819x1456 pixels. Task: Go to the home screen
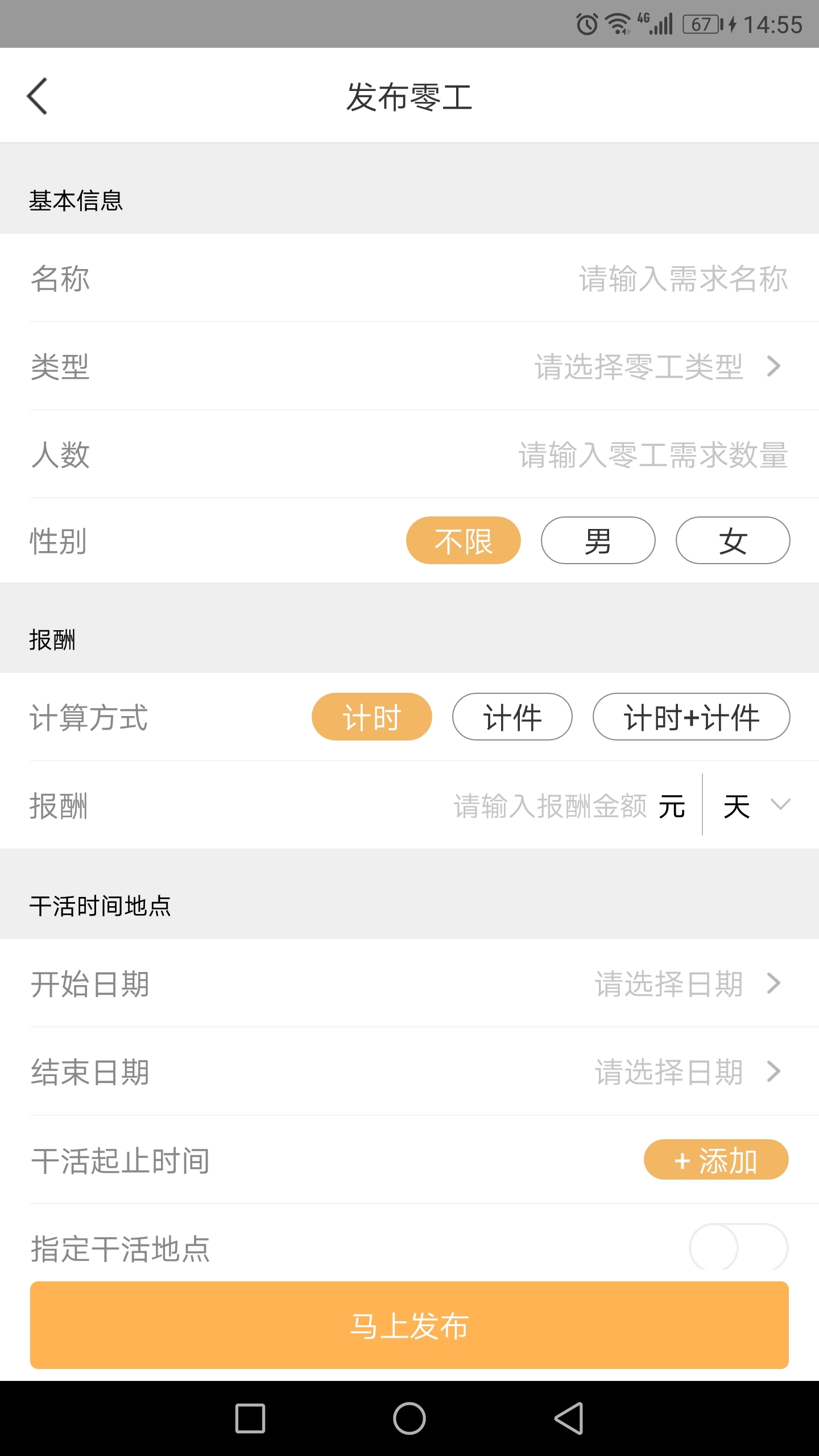(x=409, y=1418)
